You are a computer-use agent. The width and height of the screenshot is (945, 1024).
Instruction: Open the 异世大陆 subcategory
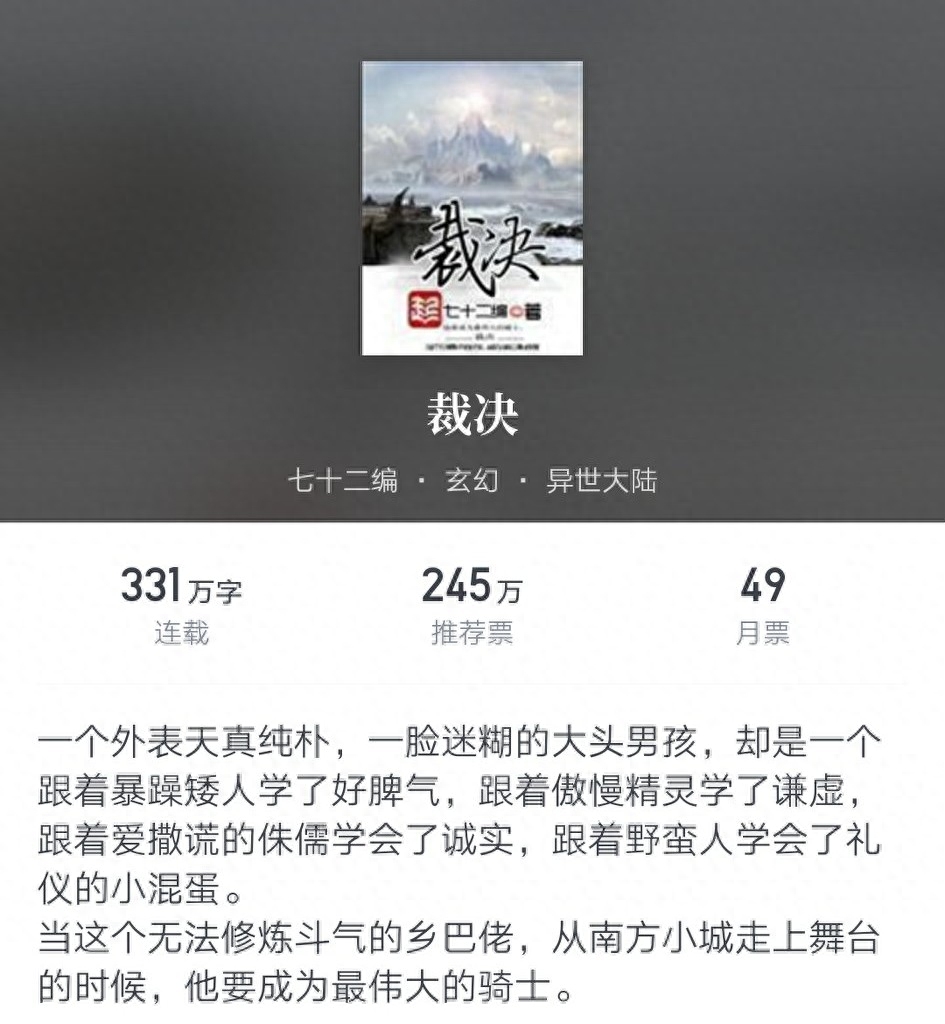point(601,481)
